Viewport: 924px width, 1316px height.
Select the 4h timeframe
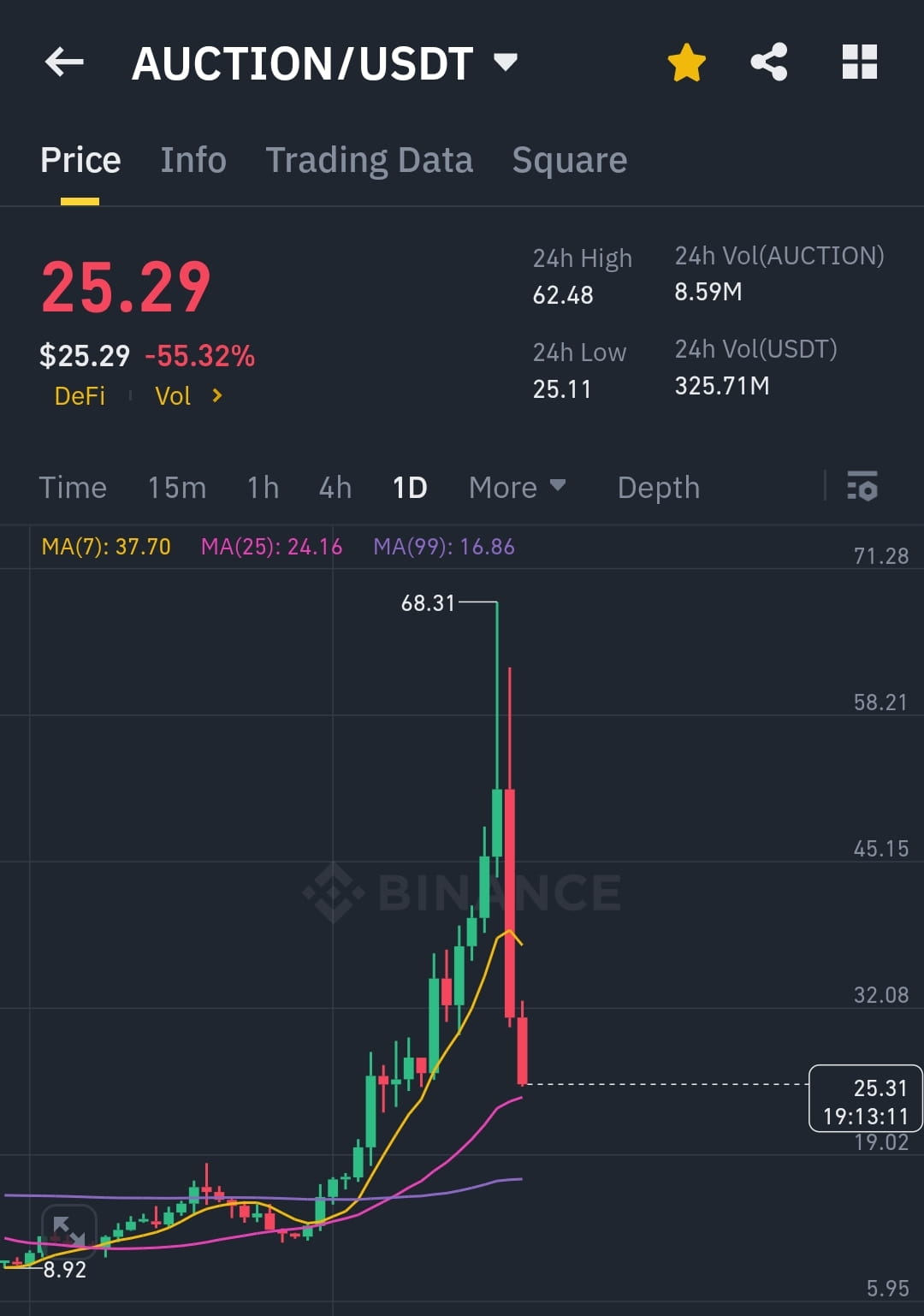click(x=334, y=487)
